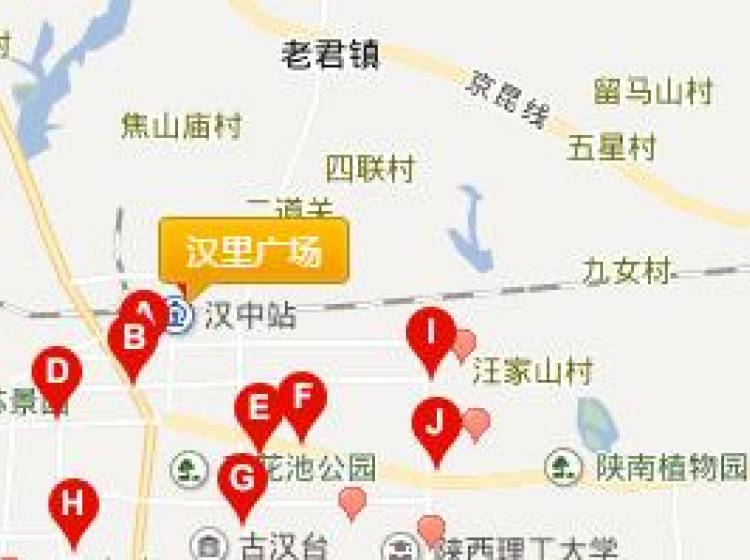Tap map marker F
Viewport: 750px width, 560px height.
point(302,397)
